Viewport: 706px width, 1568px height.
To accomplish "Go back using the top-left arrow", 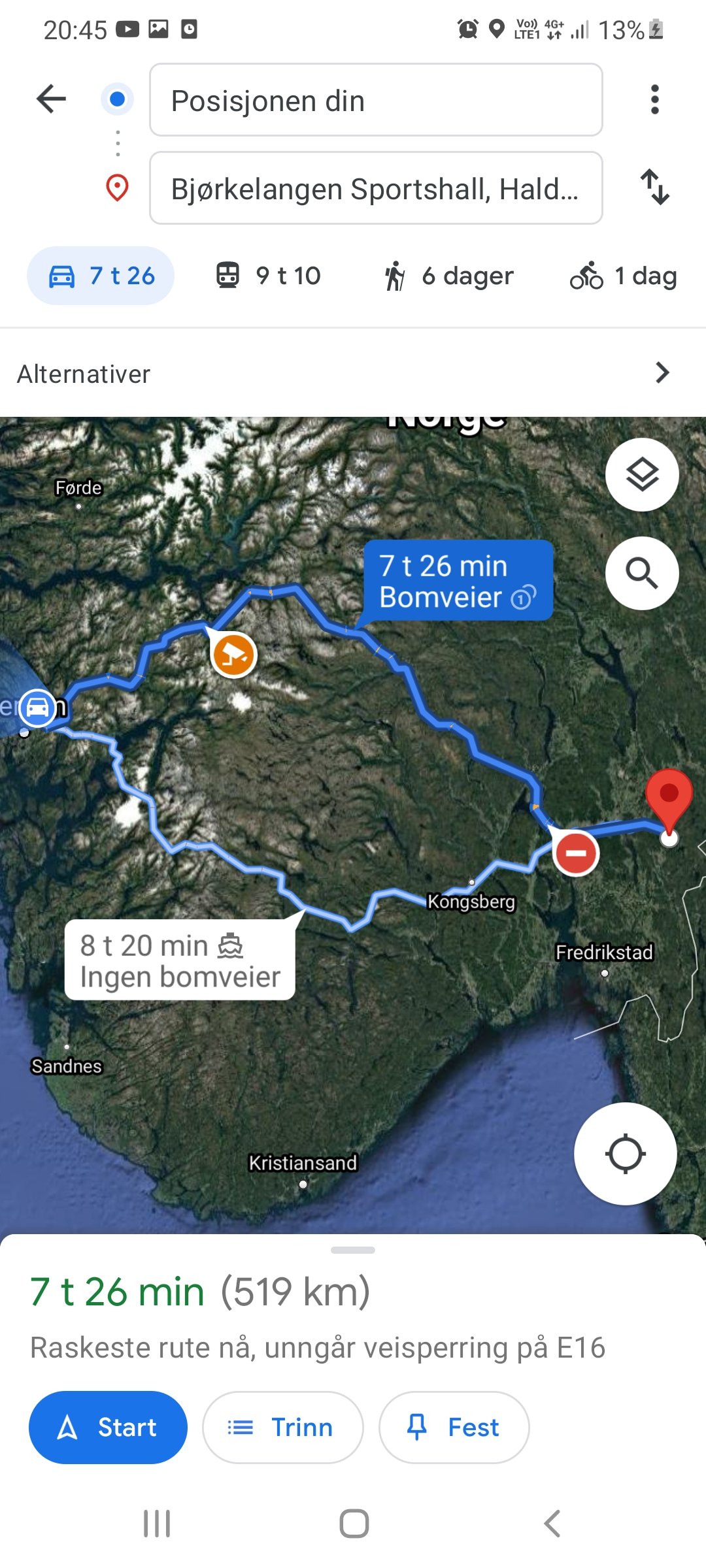I will (51, 99).
